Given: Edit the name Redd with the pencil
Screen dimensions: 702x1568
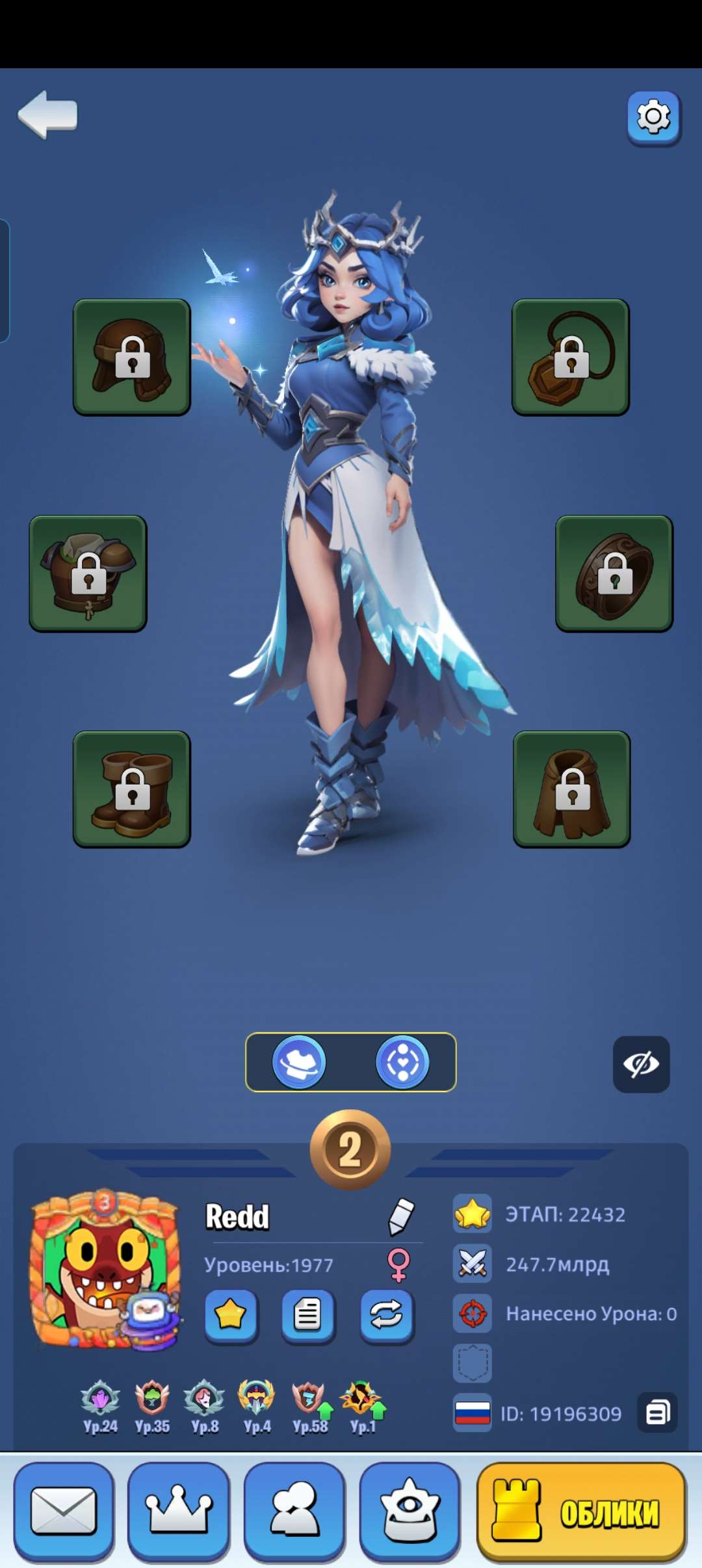Looking at the screenshot, I should tap(400, 1216).
